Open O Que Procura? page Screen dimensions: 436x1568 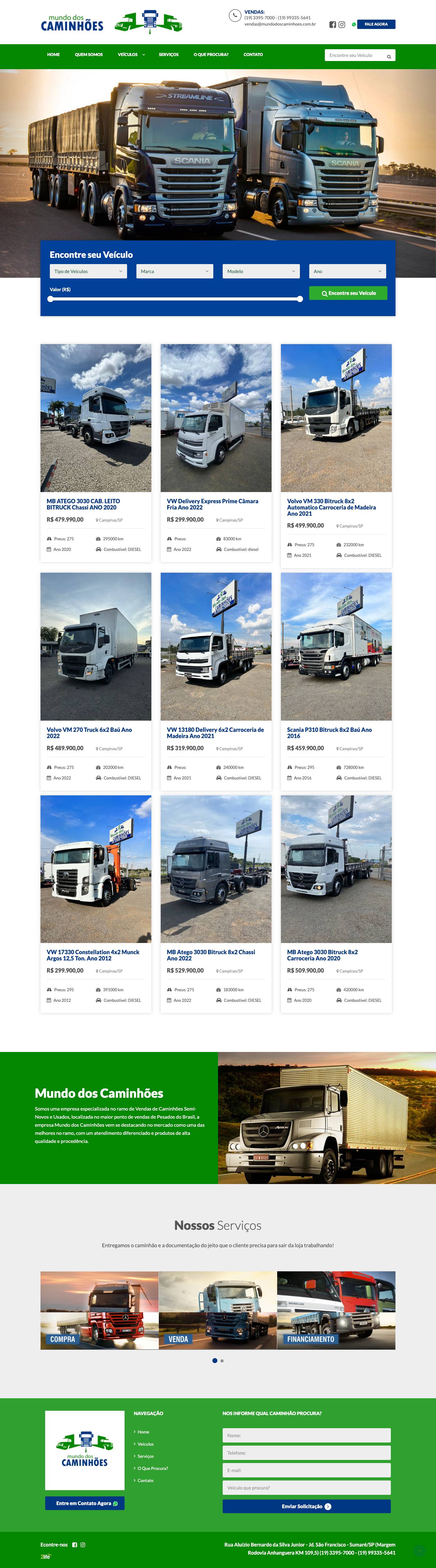click(x=211, y=55)
